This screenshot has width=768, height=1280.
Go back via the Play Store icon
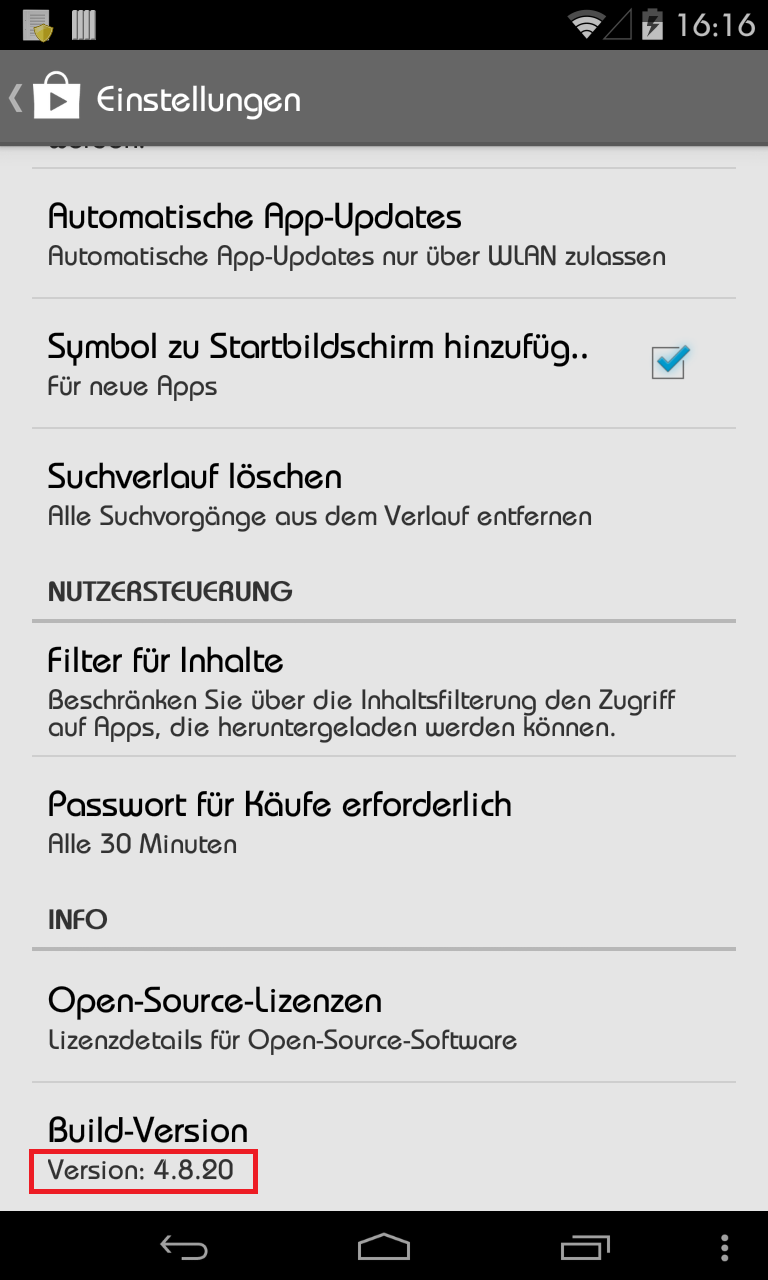[52, 98]
